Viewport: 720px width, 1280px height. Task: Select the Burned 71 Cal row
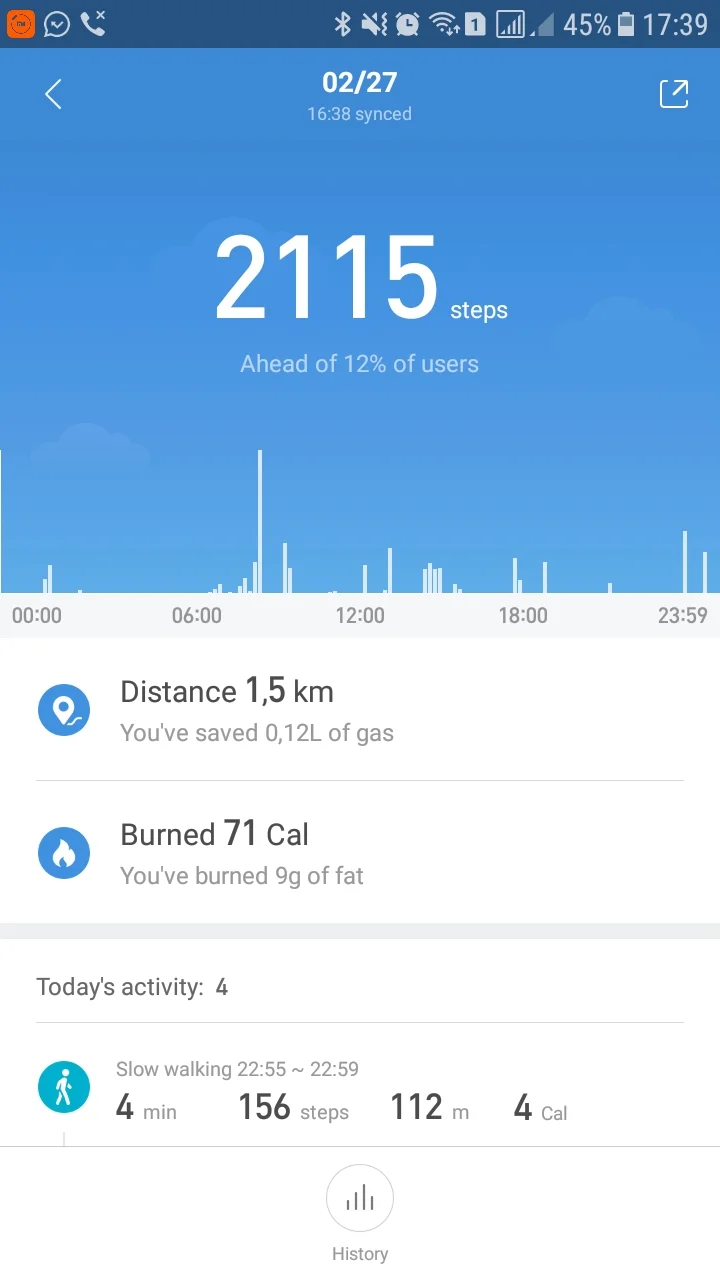coord(214,834)
